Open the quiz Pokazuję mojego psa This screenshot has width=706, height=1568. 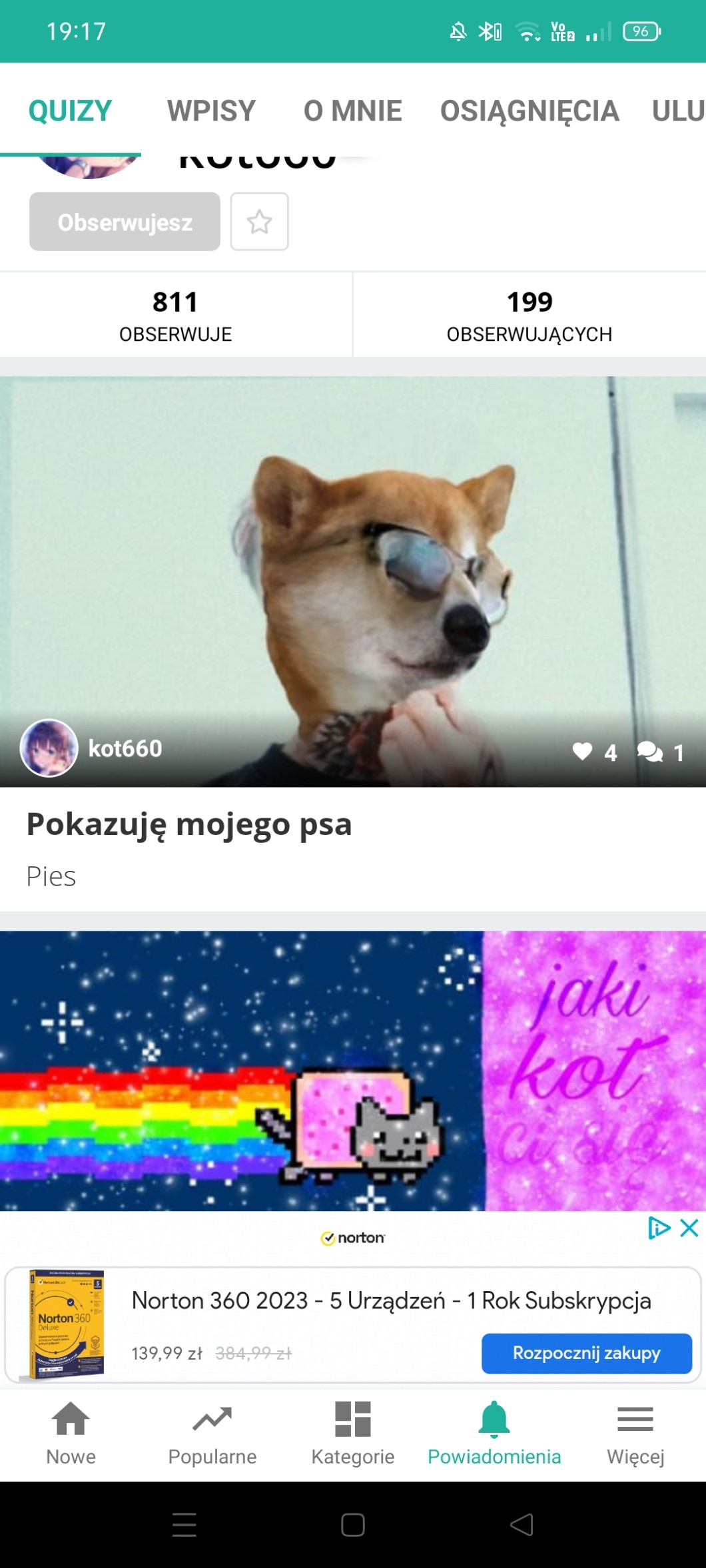[189, 824]
